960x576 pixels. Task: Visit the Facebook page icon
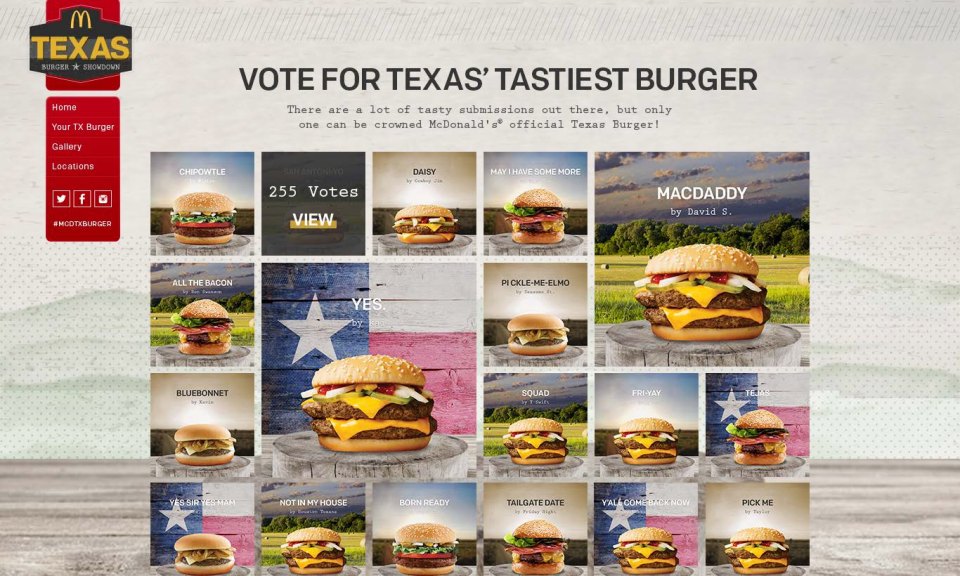pos(82,199)
